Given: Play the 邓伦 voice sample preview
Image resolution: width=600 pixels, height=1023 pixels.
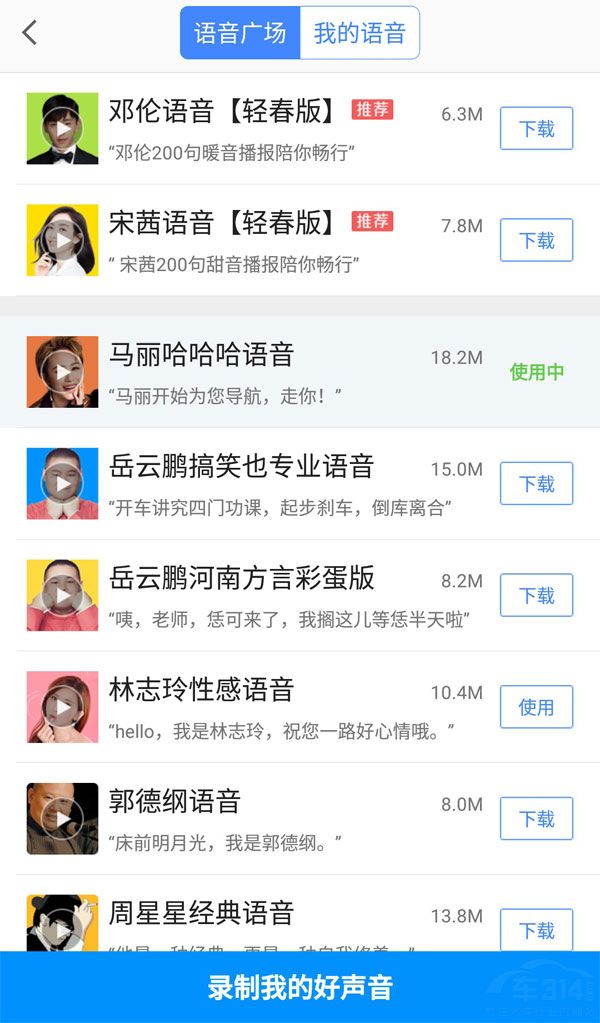Looking at the screenshot, I should (x=62, y=128).
